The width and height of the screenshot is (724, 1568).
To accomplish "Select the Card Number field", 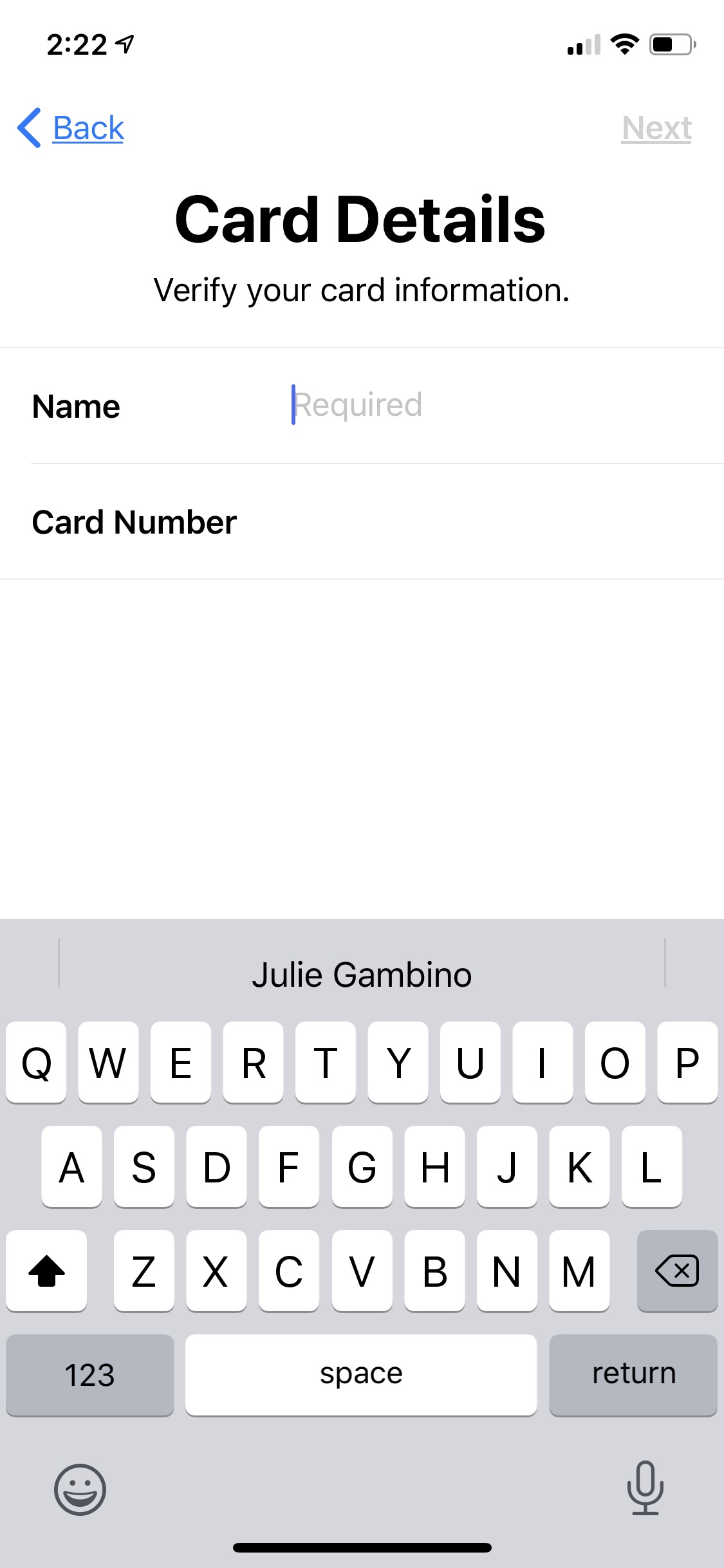I will coord(362,521).
